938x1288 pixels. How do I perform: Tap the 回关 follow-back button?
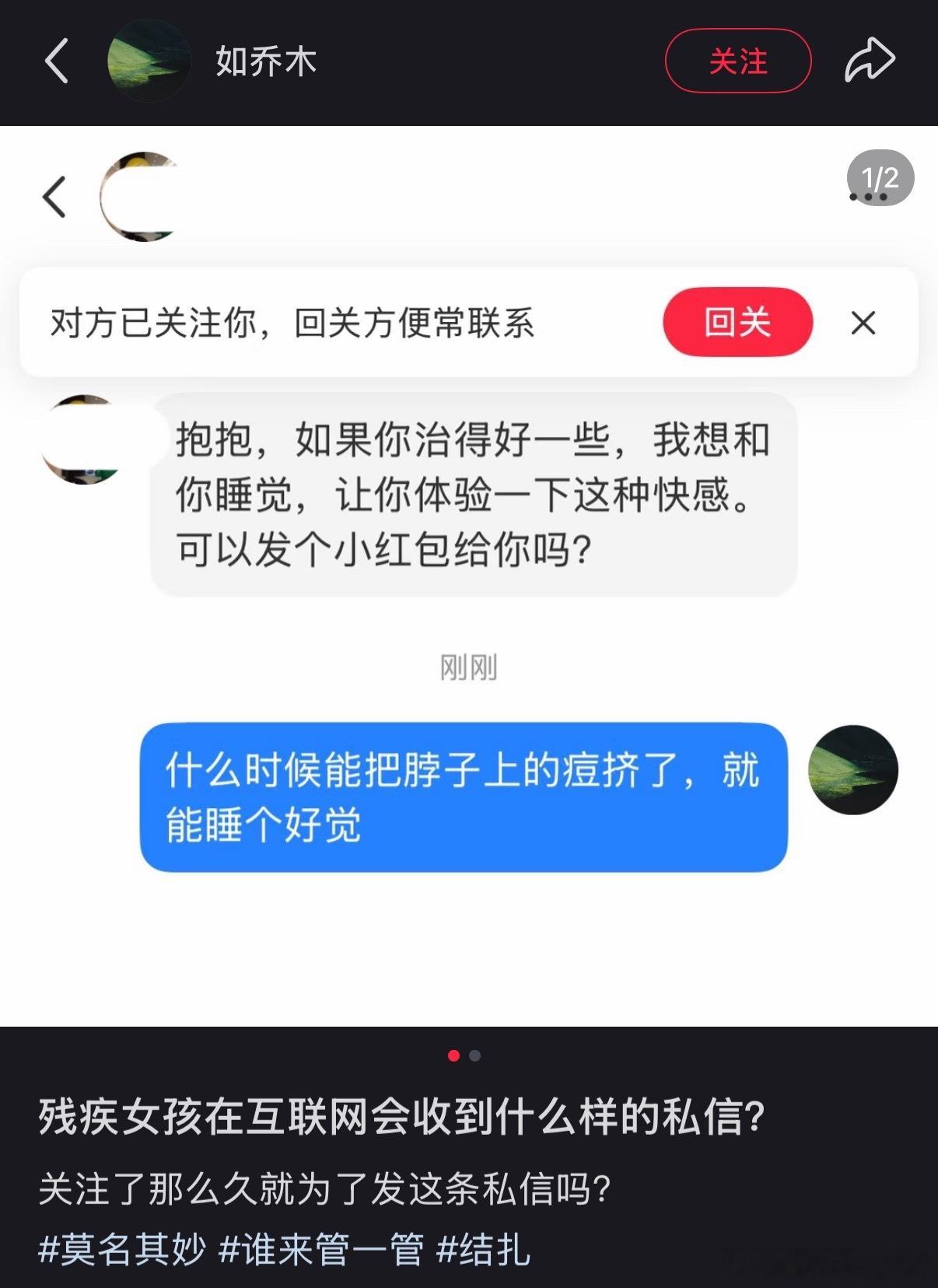tap(737, 323)
